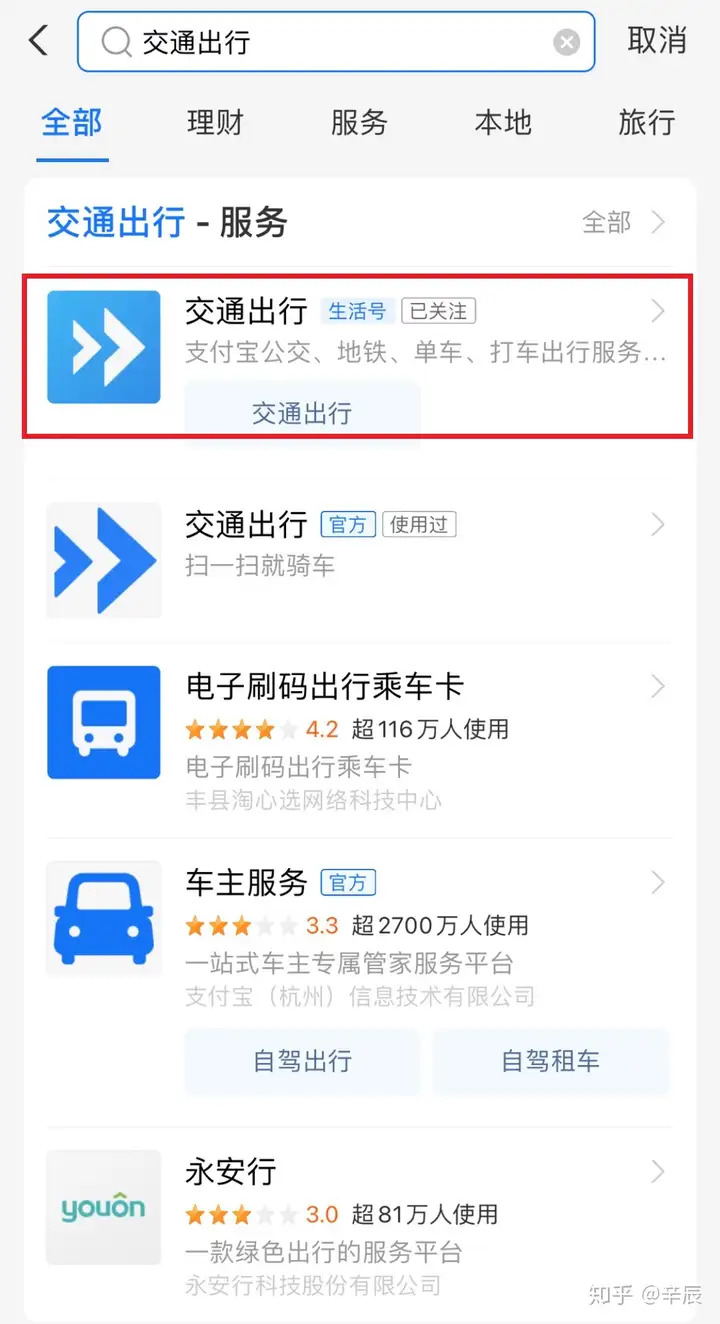Select the 全部 tab on the top-left
The image size is (720, 1324).
point(72,123)
